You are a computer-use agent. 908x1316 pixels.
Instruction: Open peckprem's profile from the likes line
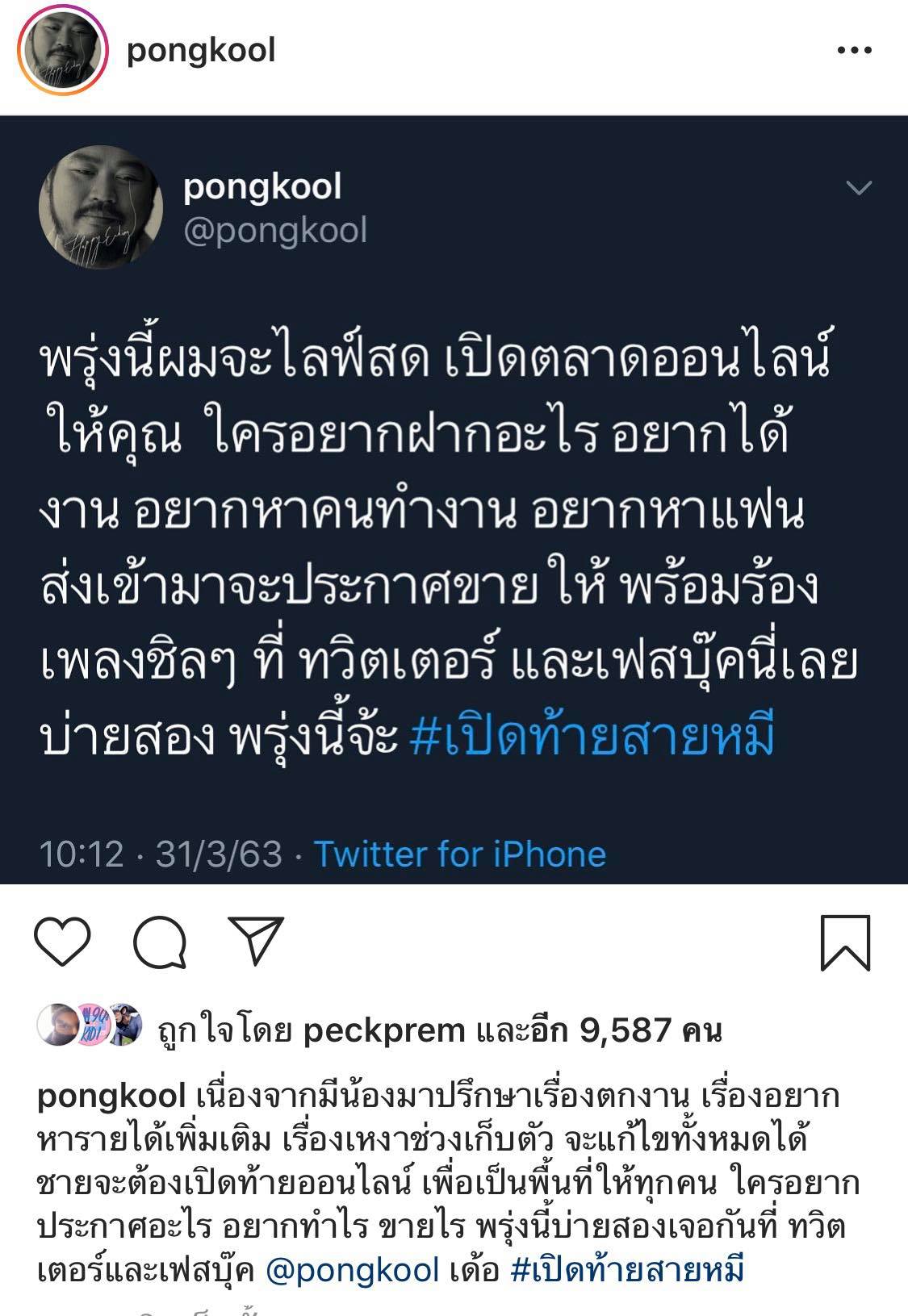(x=384, y=1030)
